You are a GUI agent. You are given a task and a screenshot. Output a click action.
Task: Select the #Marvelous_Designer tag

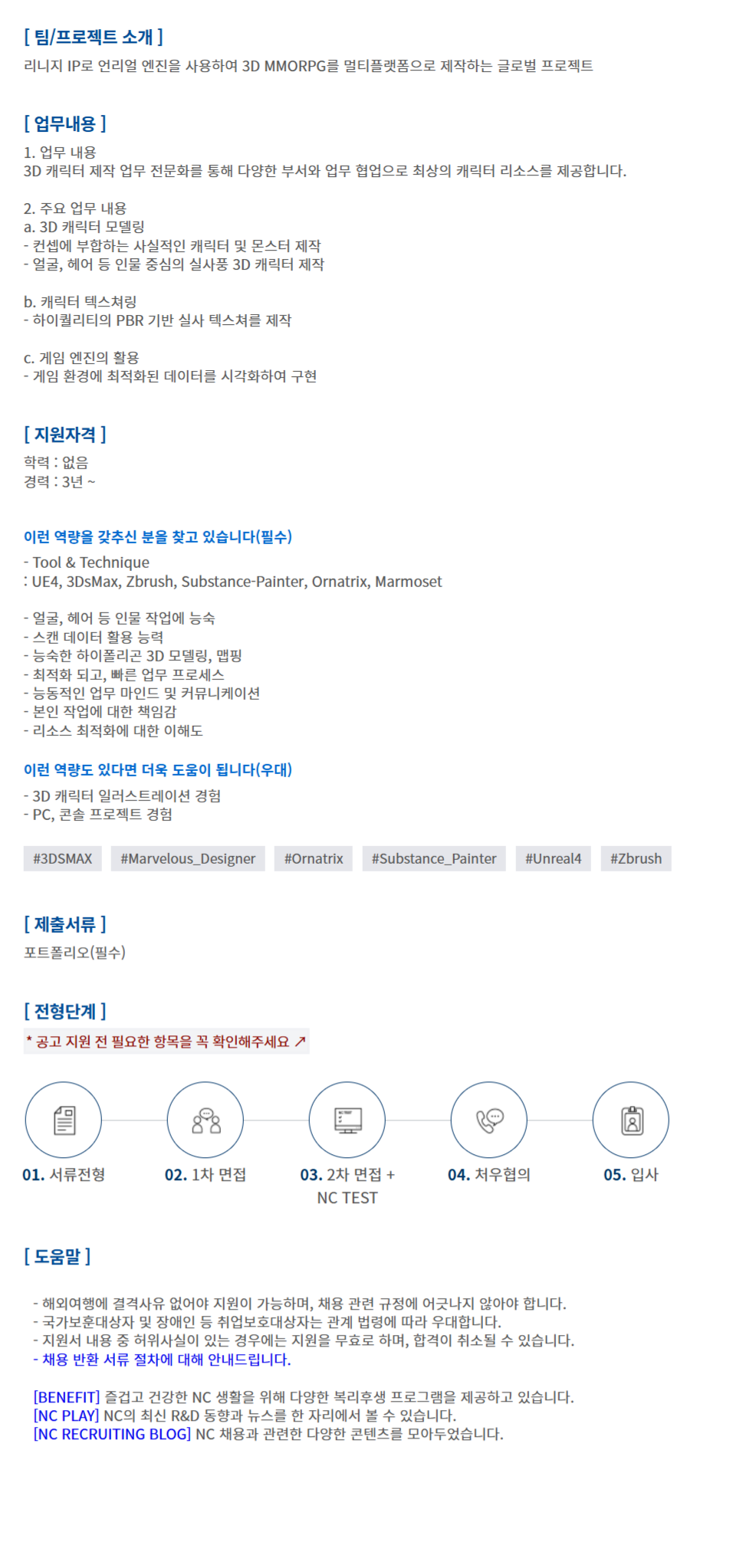(188, 858)
